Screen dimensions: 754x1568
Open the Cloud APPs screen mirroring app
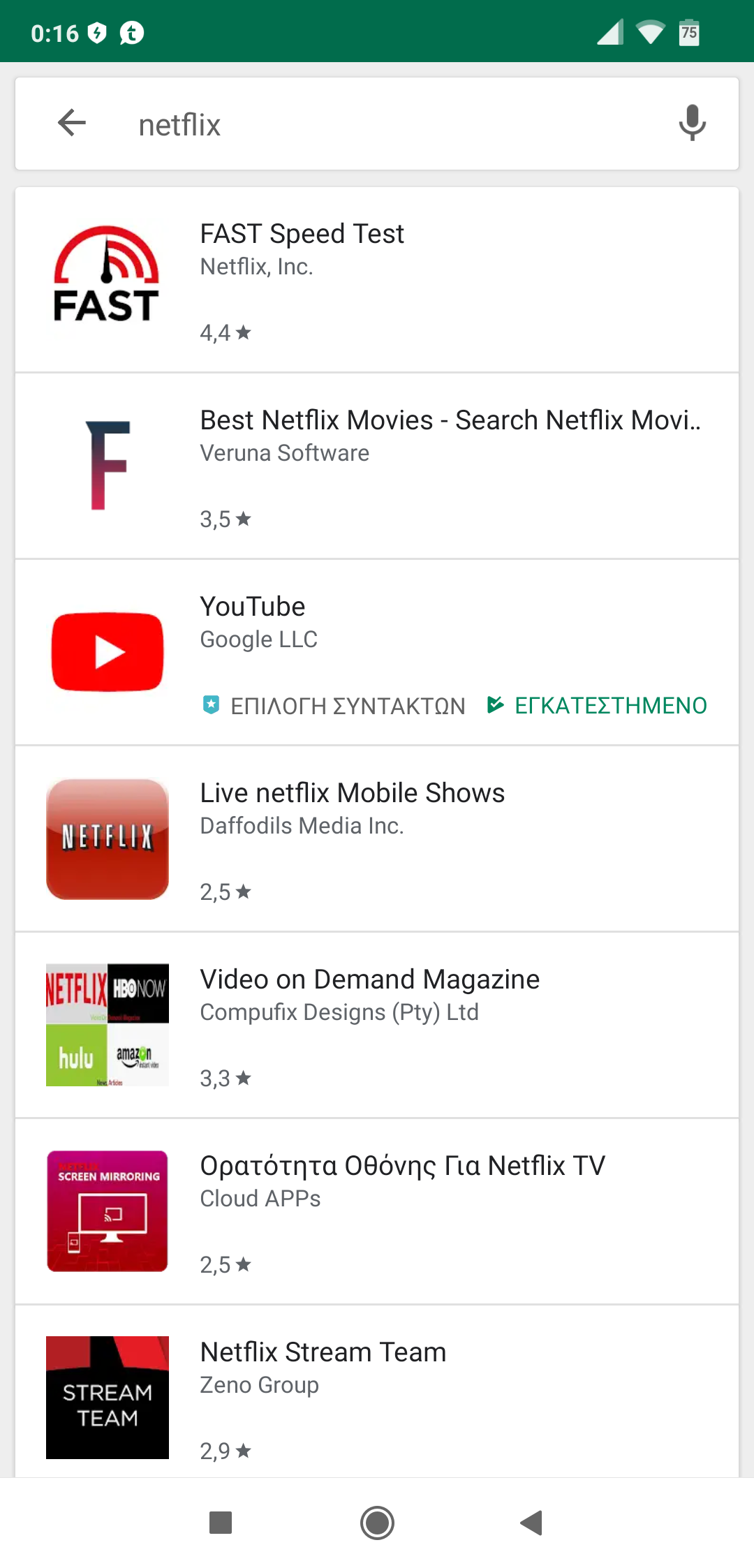coord(377,1211)
